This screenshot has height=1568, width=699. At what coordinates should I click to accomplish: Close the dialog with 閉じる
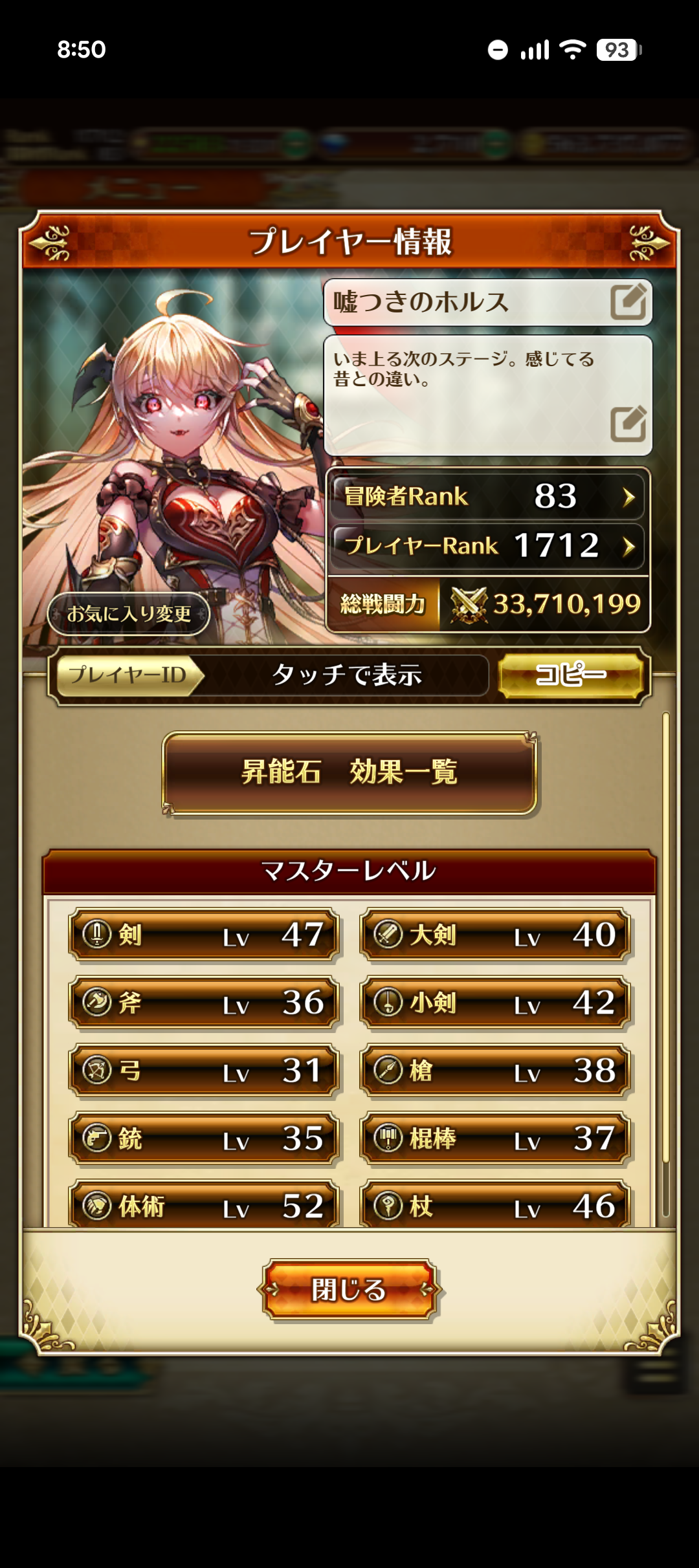tap(349, 1289)
